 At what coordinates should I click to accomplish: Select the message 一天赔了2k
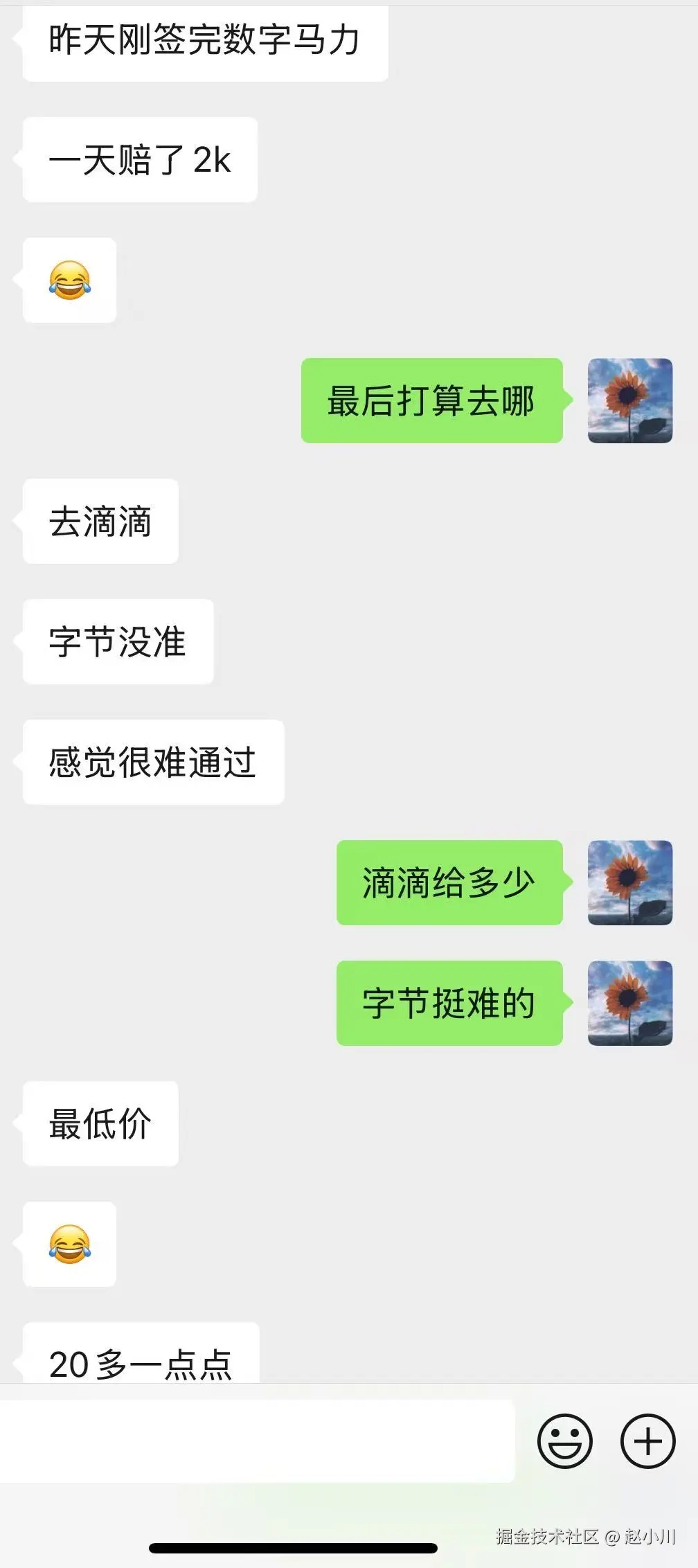point(138,159)
